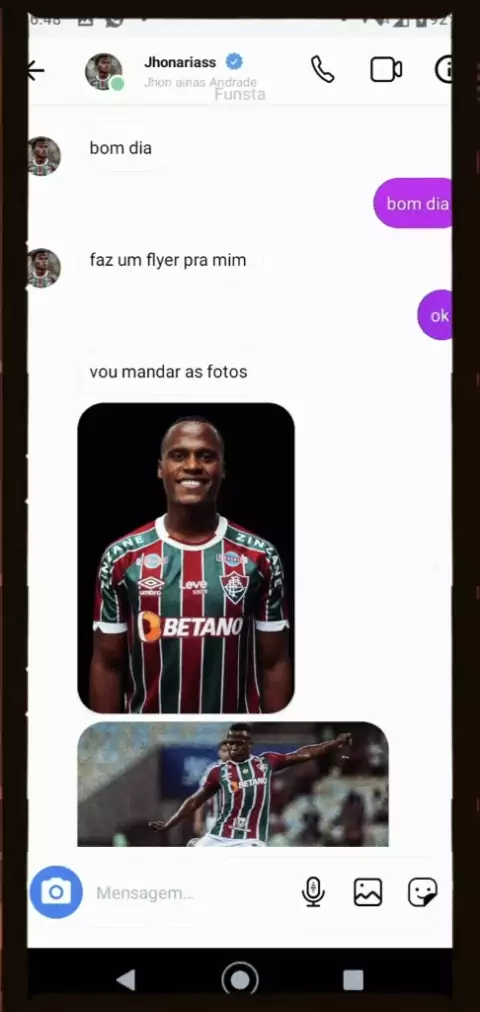Open the sticker picker
This screenshot has height=1012, width=480.
point(423,892)
